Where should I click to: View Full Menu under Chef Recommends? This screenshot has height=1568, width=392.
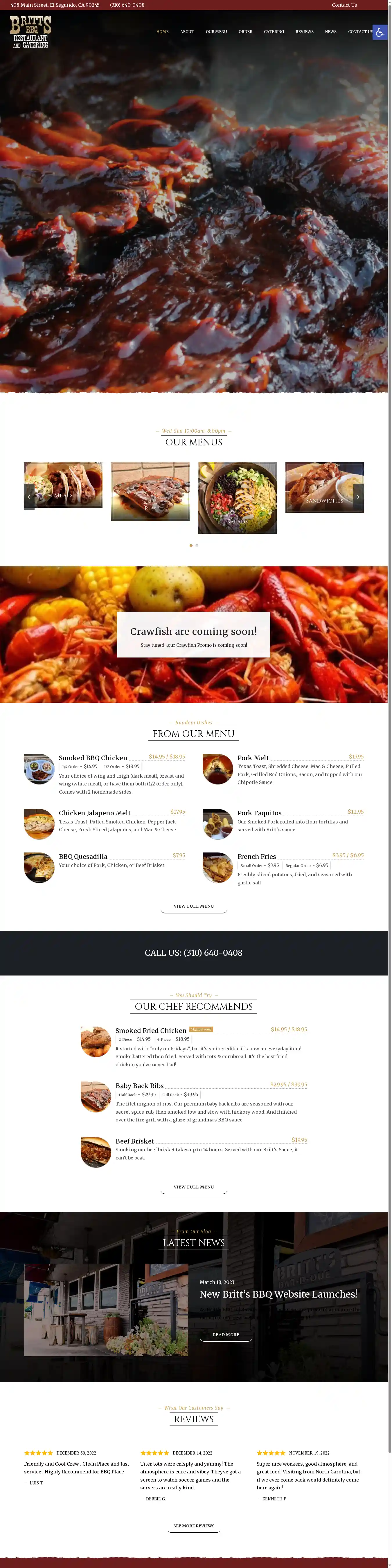[194, 1187]
